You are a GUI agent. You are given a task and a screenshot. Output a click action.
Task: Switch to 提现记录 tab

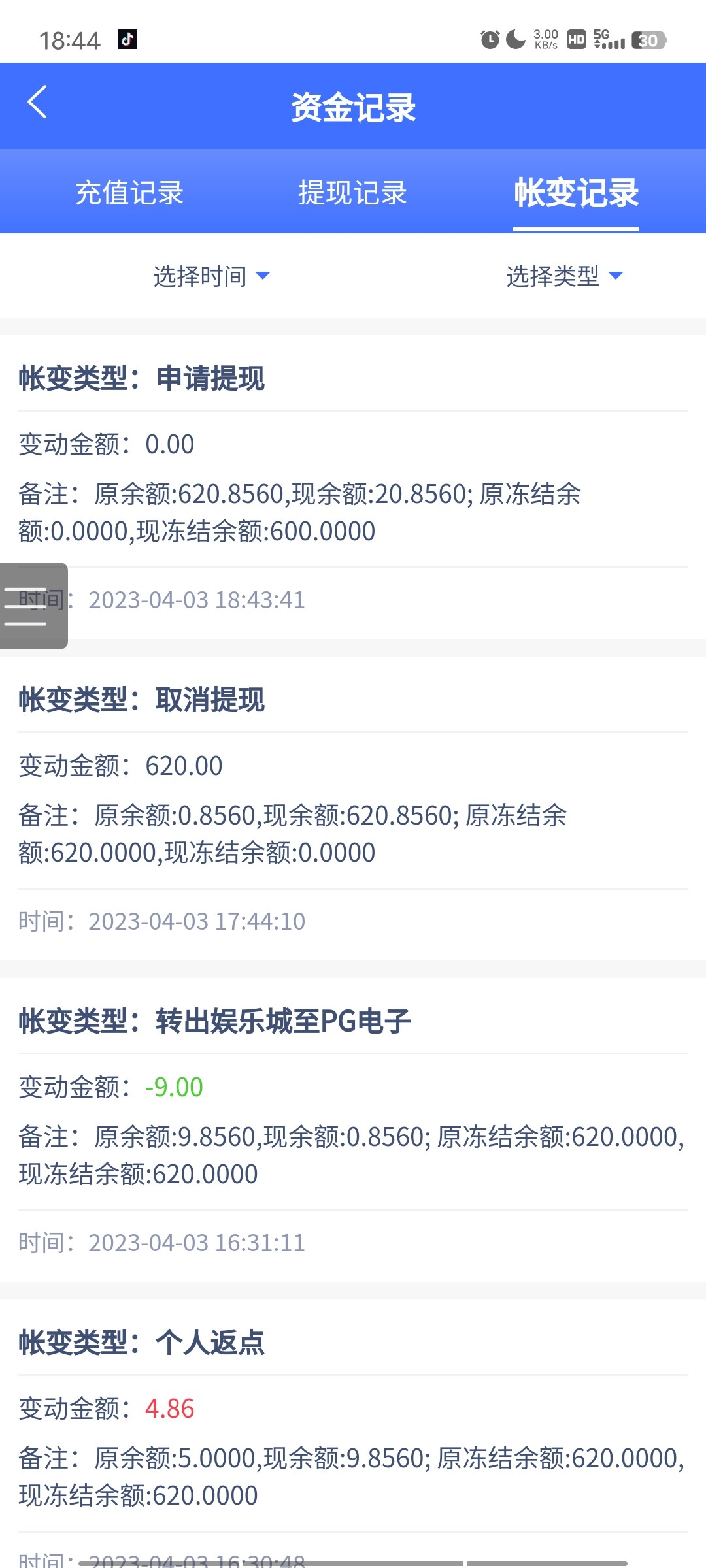coord(352,193)
